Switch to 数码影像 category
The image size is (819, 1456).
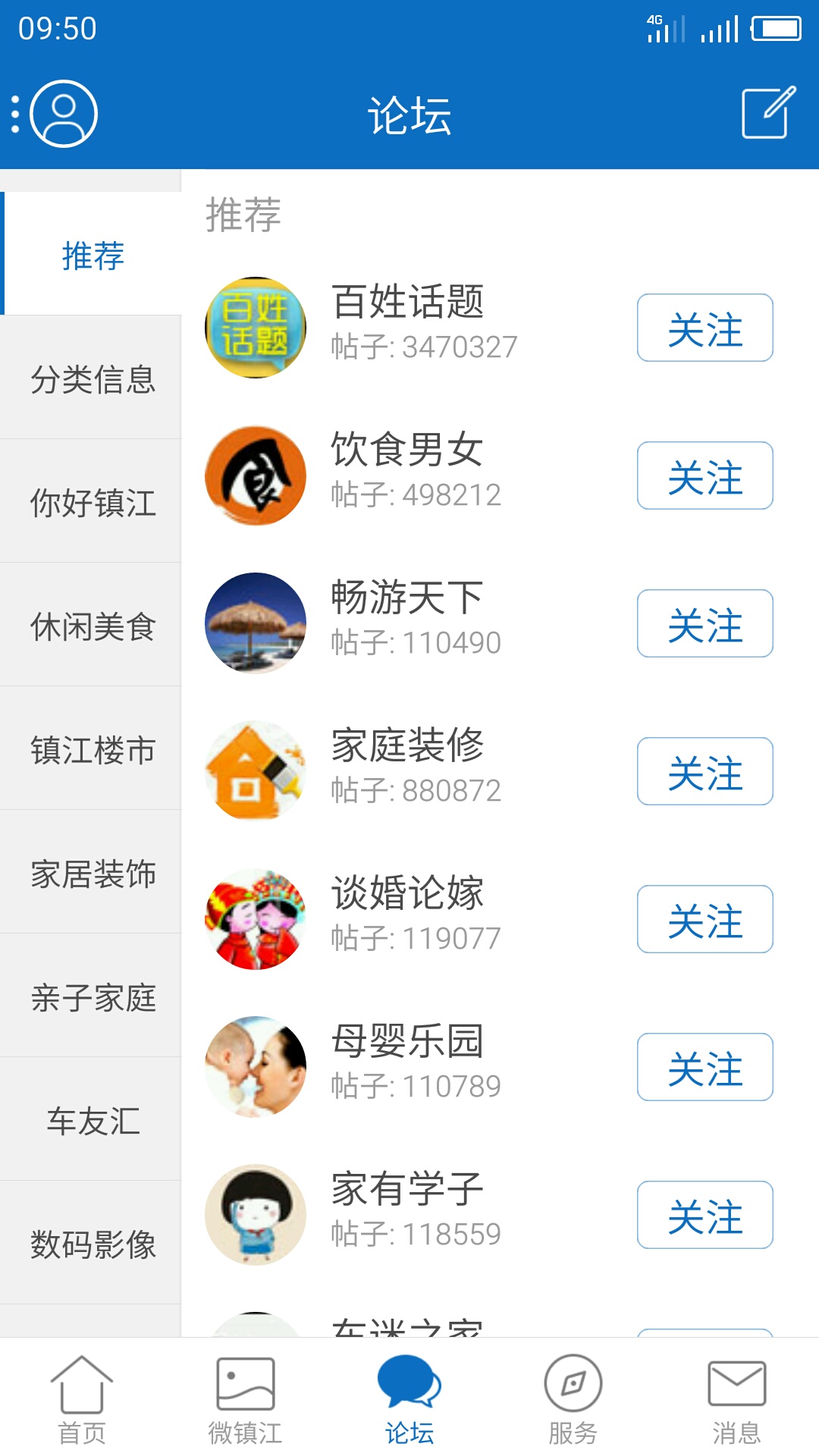92,1244
